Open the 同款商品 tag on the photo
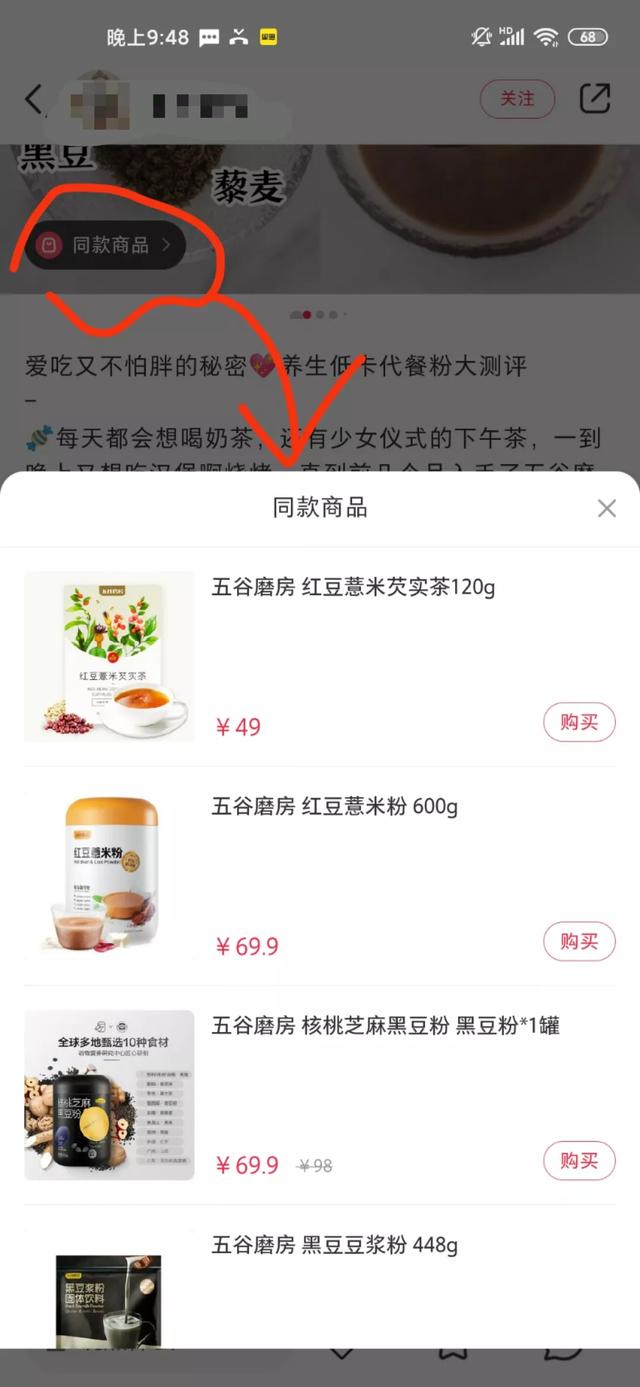640x1387 pixels. [105, 245]
